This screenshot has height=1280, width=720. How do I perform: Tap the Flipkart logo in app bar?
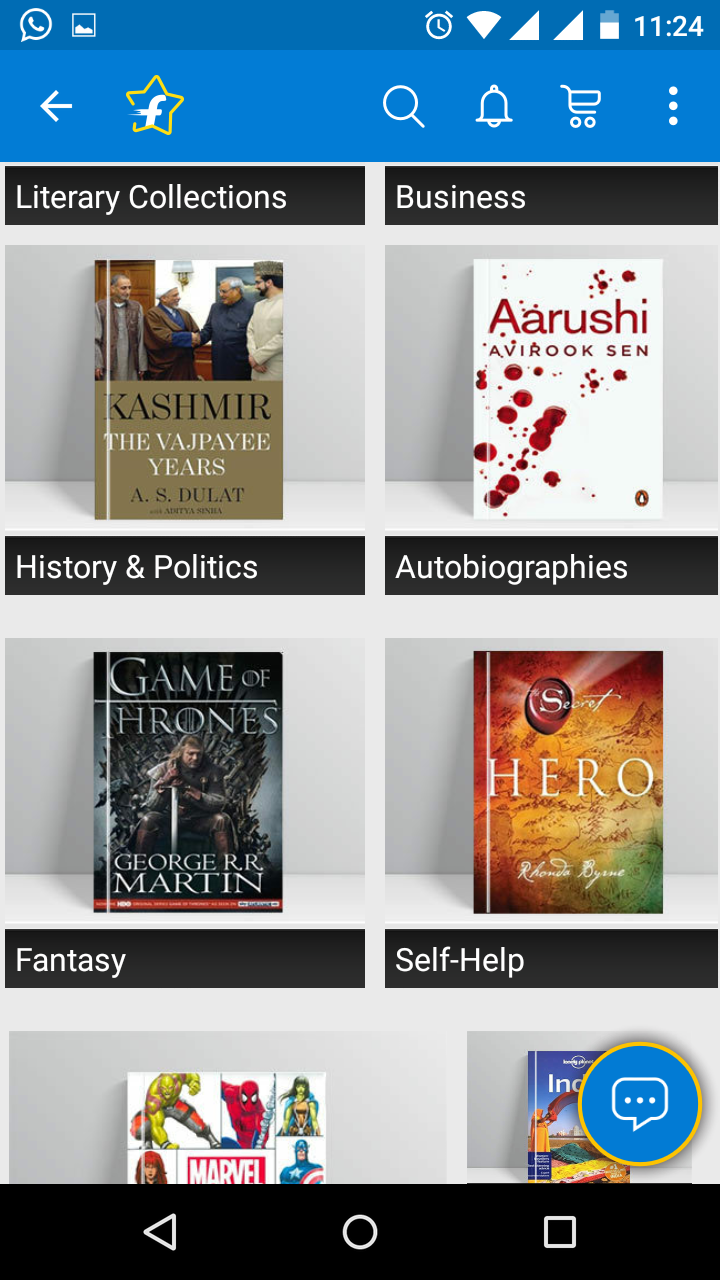155,106
